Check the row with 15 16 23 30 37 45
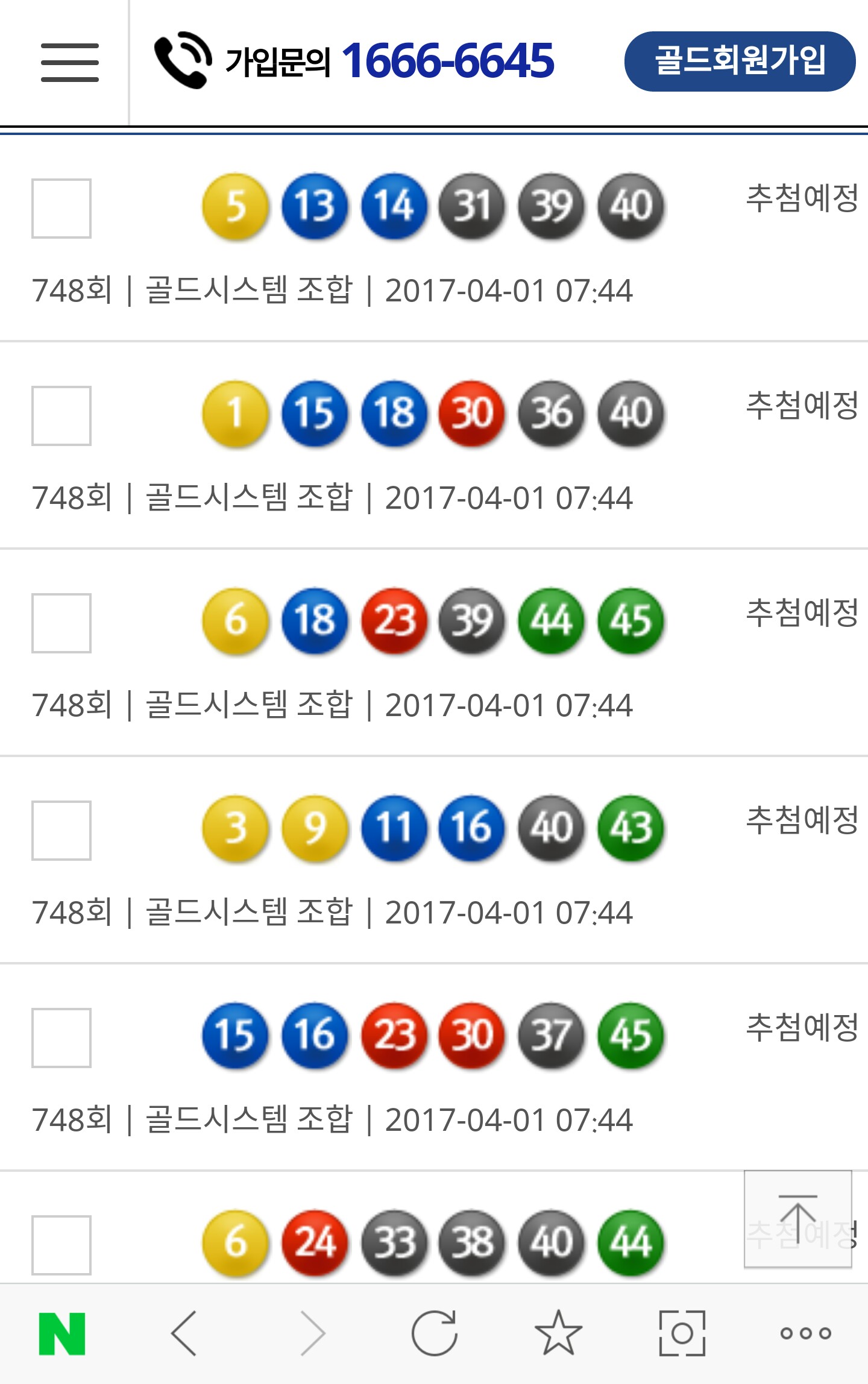 pos(61,1038)
